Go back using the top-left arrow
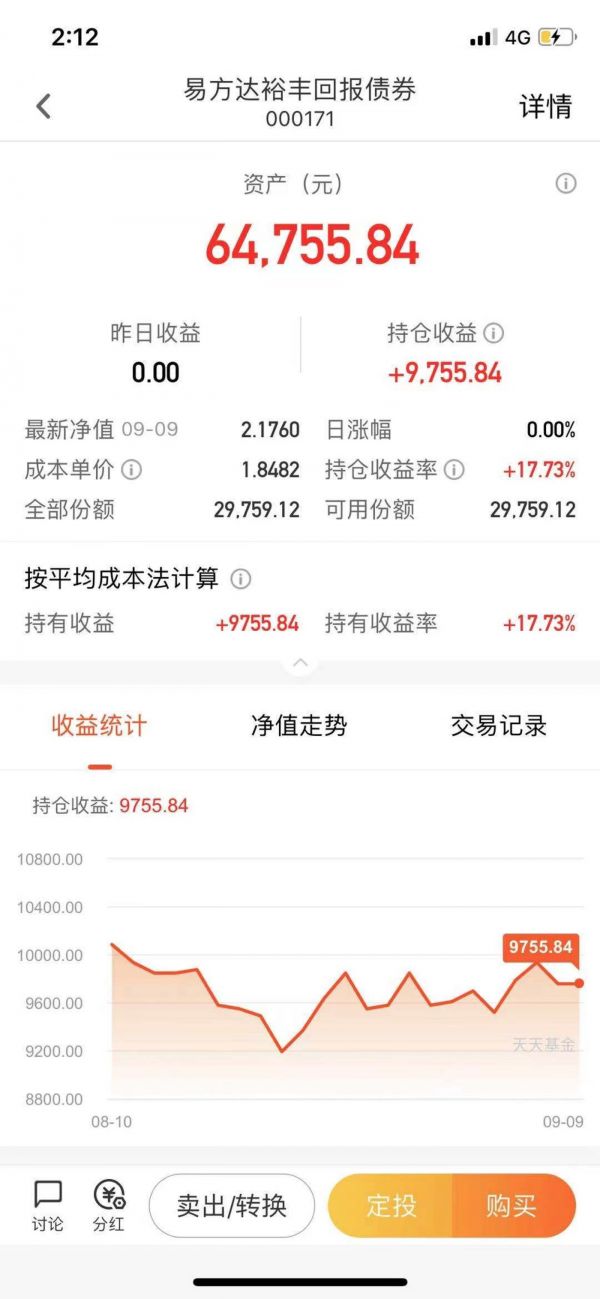Screen dimensions: 600x1299 coord(43,106)
